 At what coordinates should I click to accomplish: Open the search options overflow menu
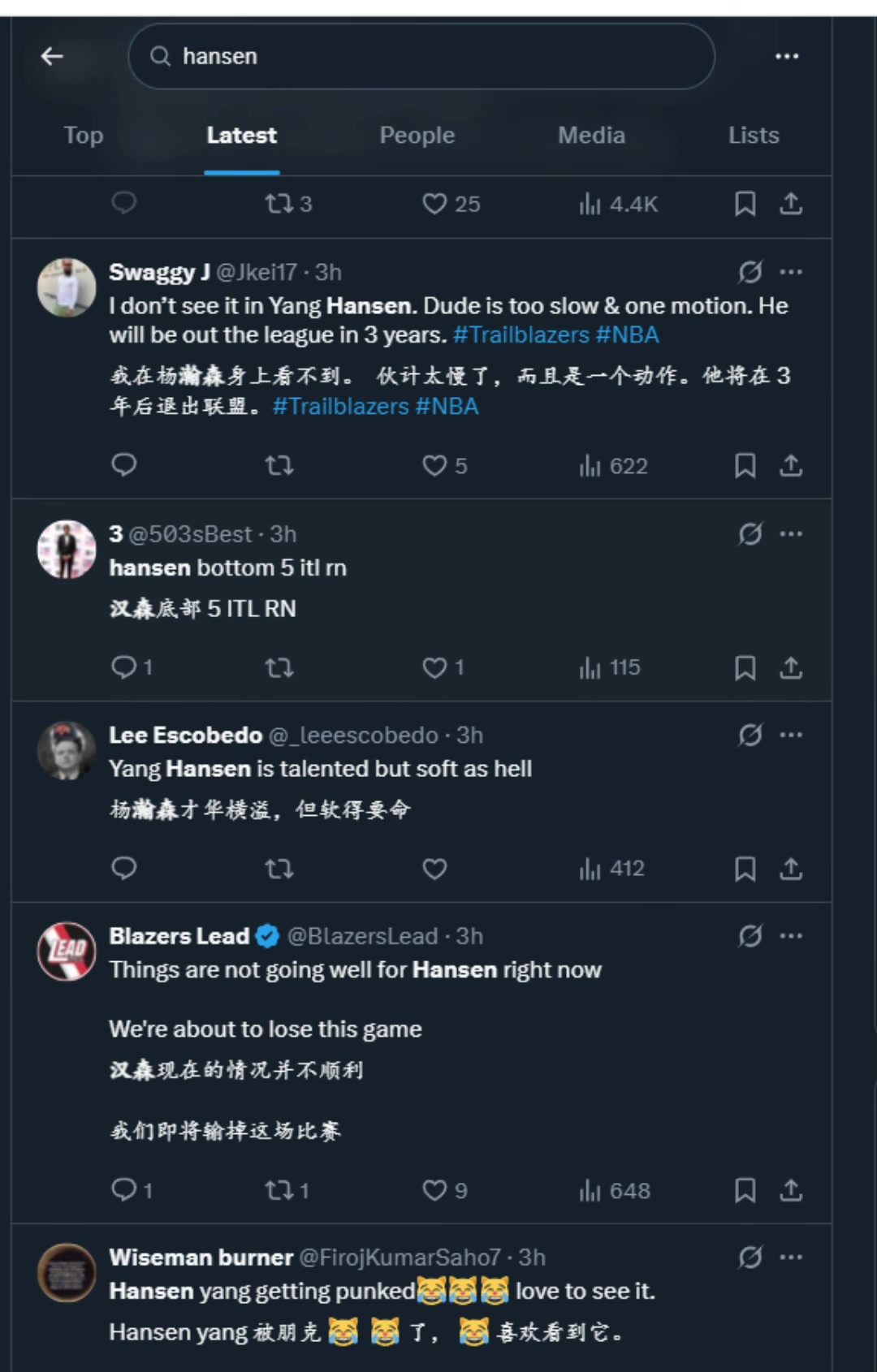(x=786, y=56)
